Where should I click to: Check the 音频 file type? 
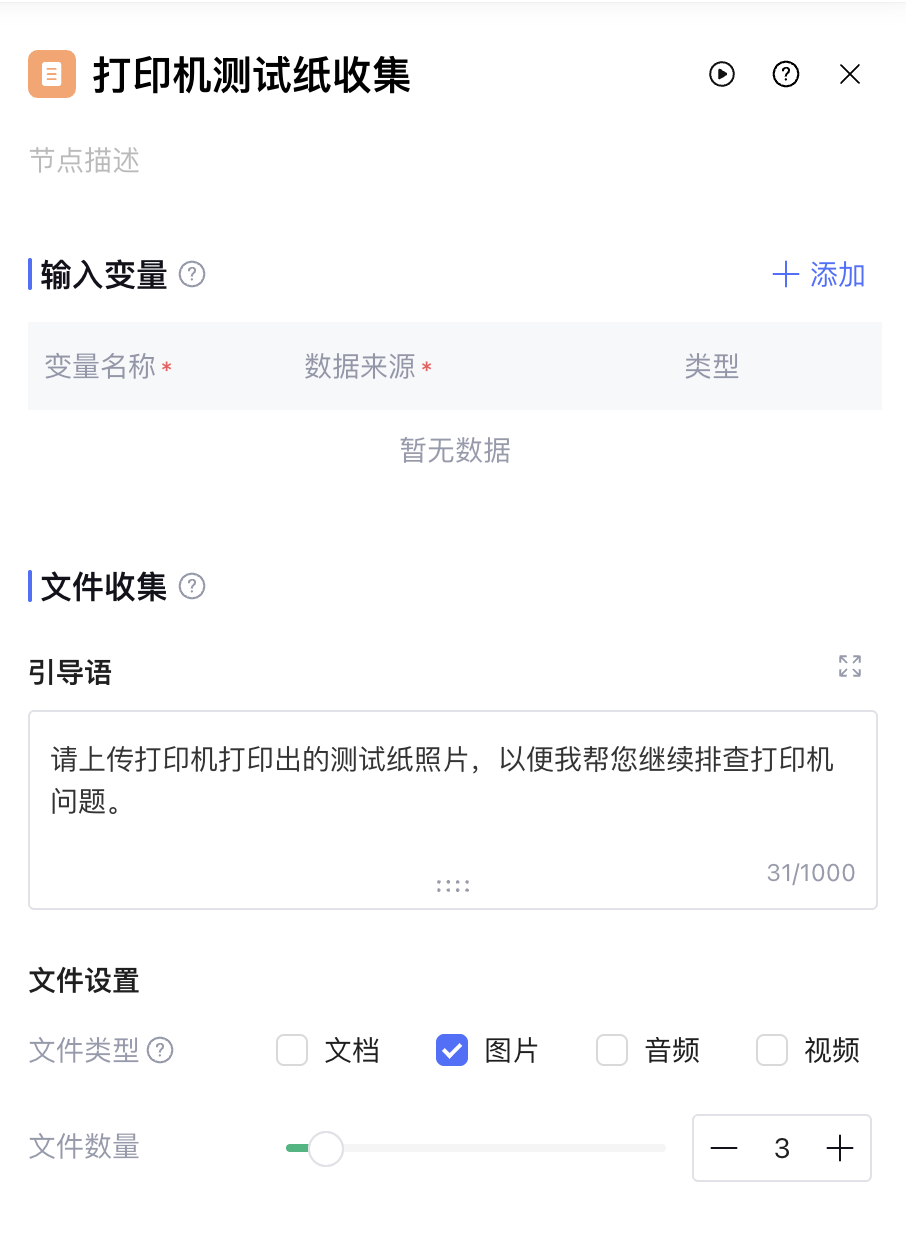612,1050
